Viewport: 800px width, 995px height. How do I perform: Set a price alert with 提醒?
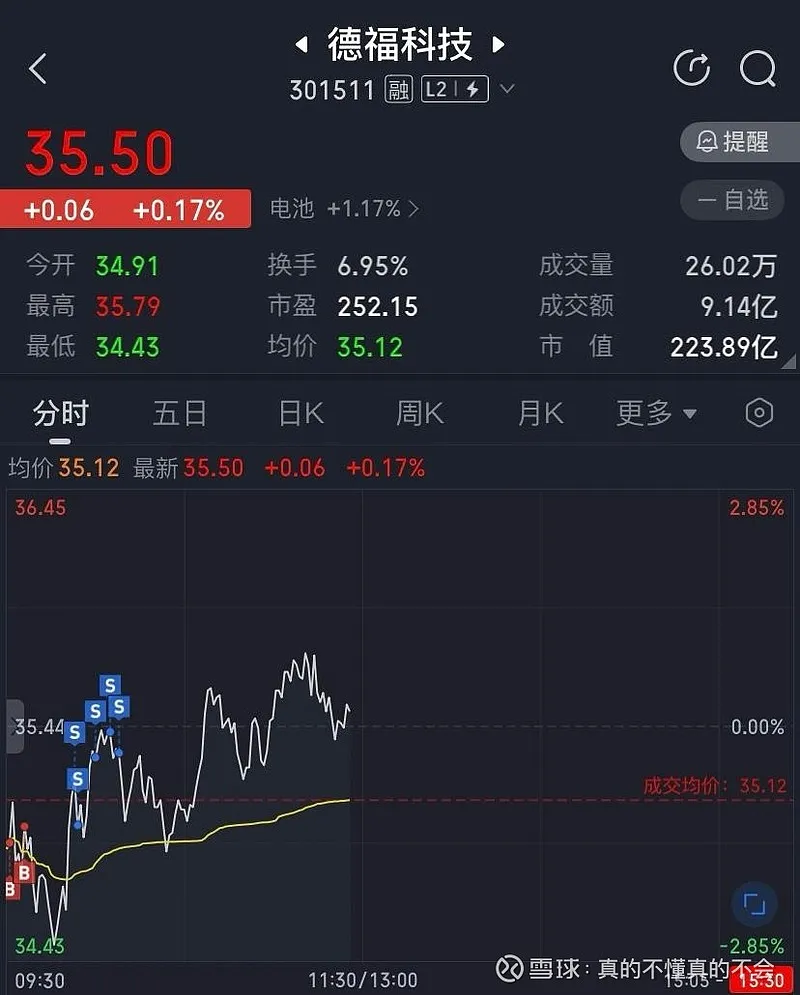click(x=738, y=142)
